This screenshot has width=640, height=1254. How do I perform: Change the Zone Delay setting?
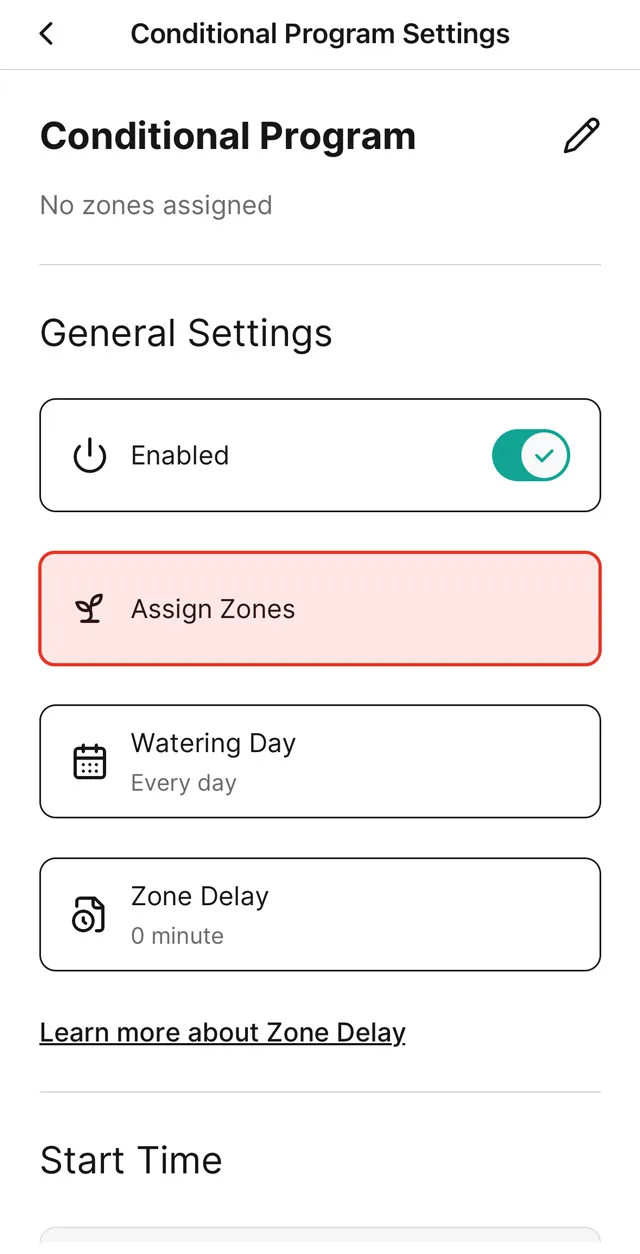(x=320, y=914)
